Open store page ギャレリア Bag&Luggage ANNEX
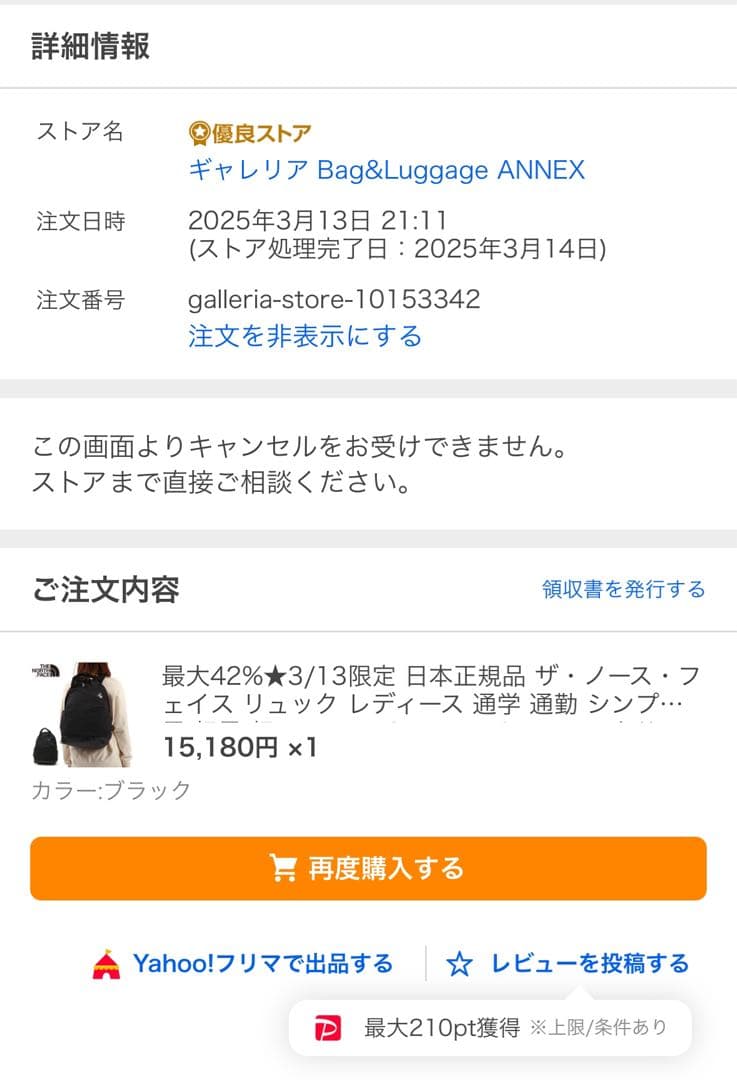Screen dimensions: 737x1080 pos(385,170)
